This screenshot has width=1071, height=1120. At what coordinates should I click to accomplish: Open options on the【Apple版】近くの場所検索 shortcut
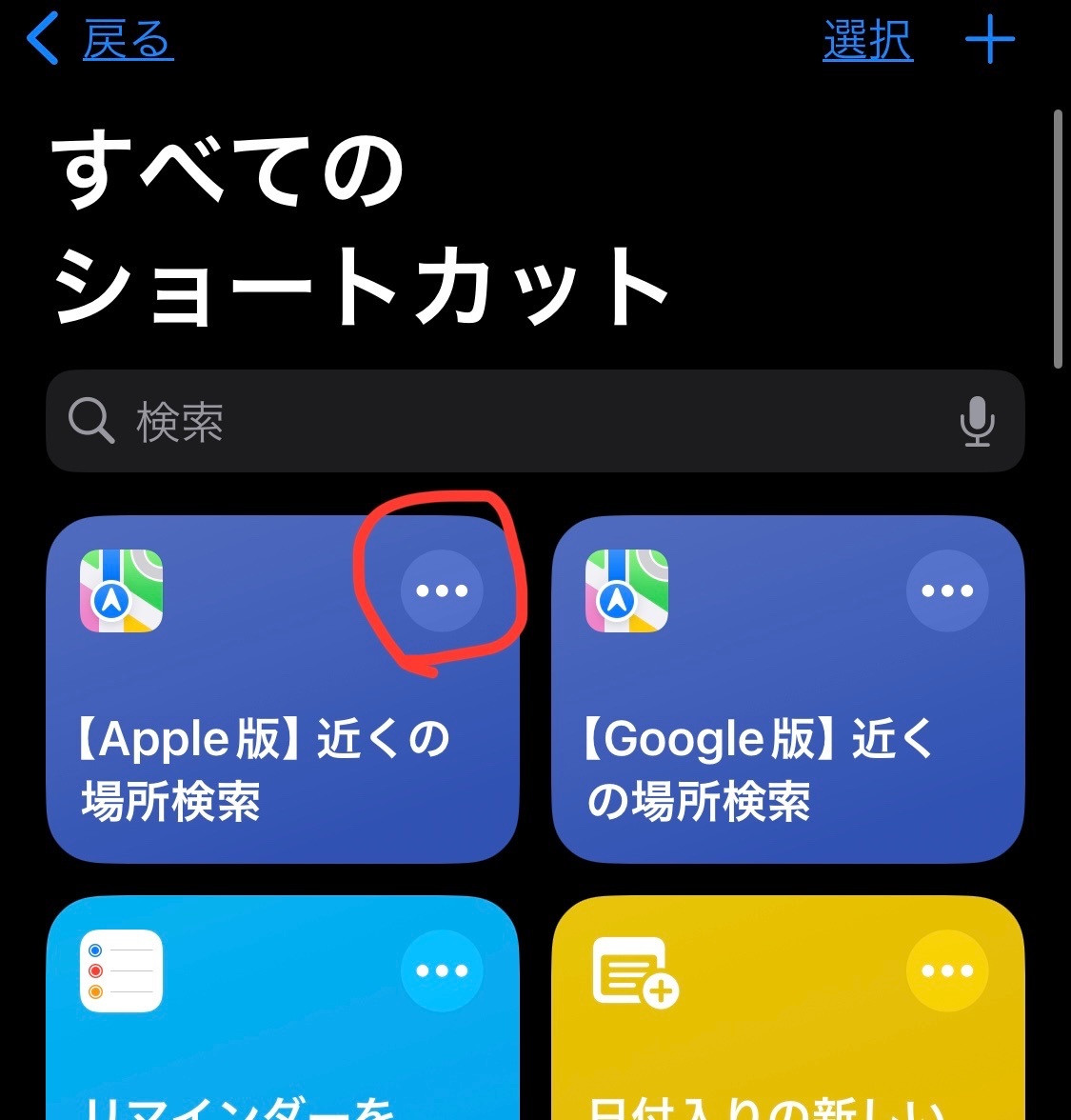[442, 590]
